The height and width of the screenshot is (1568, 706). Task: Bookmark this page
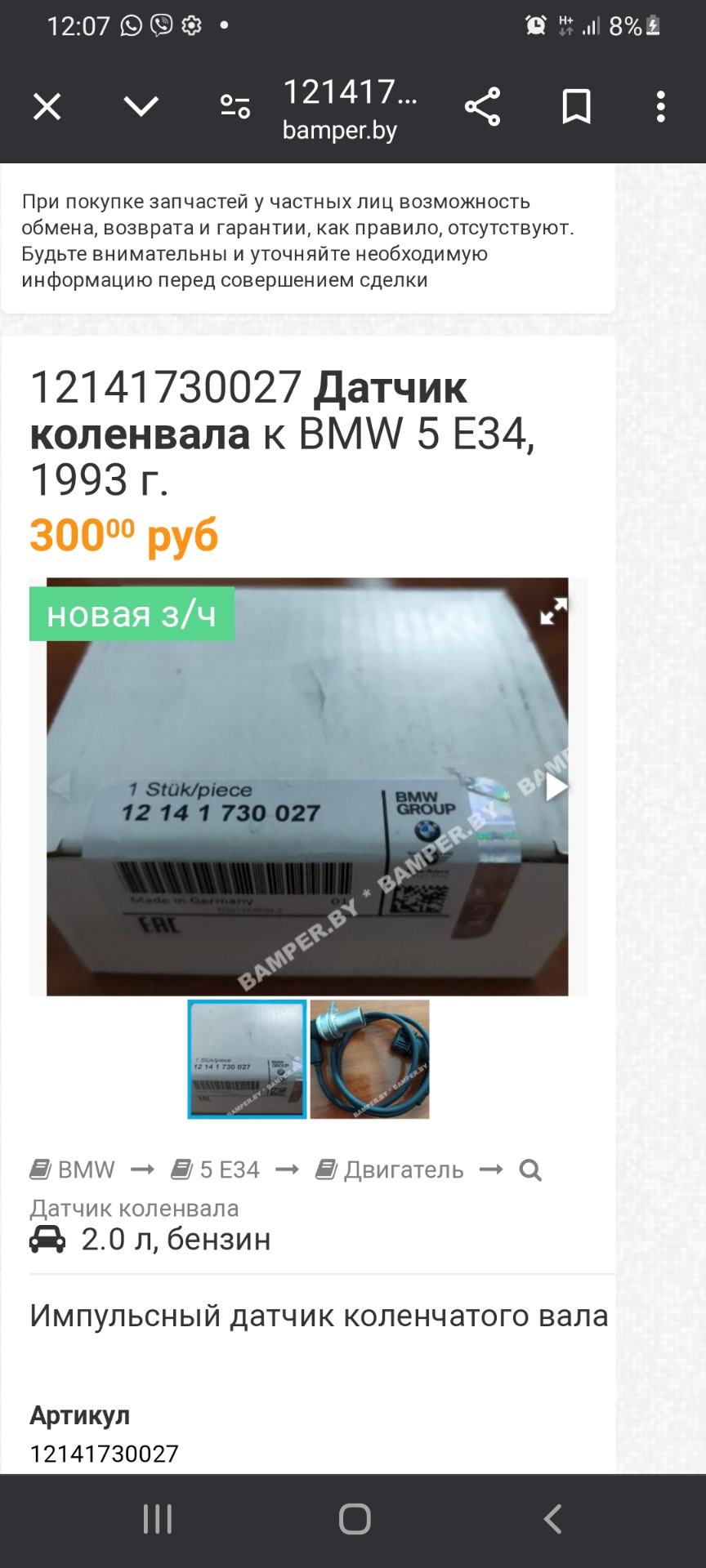click(x=576, y=107)
